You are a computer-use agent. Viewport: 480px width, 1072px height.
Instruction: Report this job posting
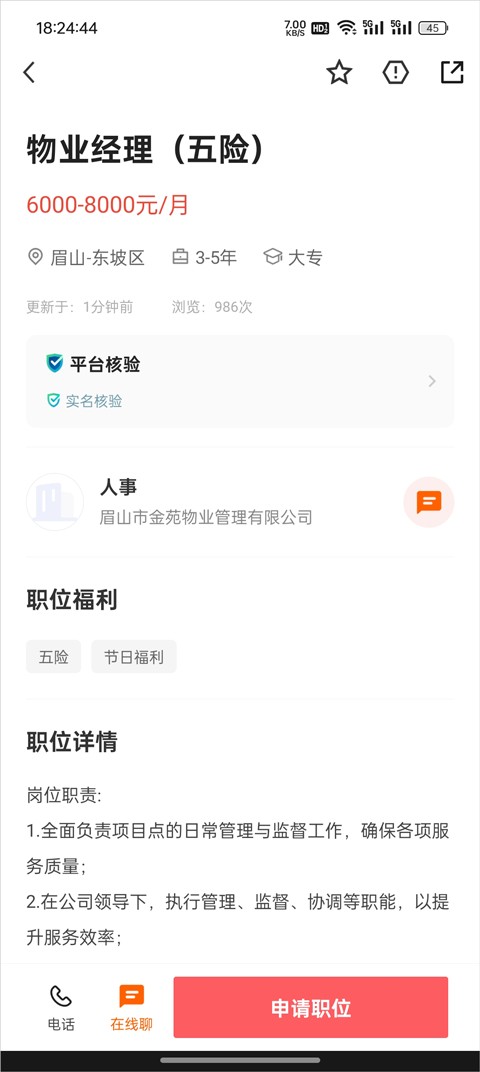(x=395, y=72)
